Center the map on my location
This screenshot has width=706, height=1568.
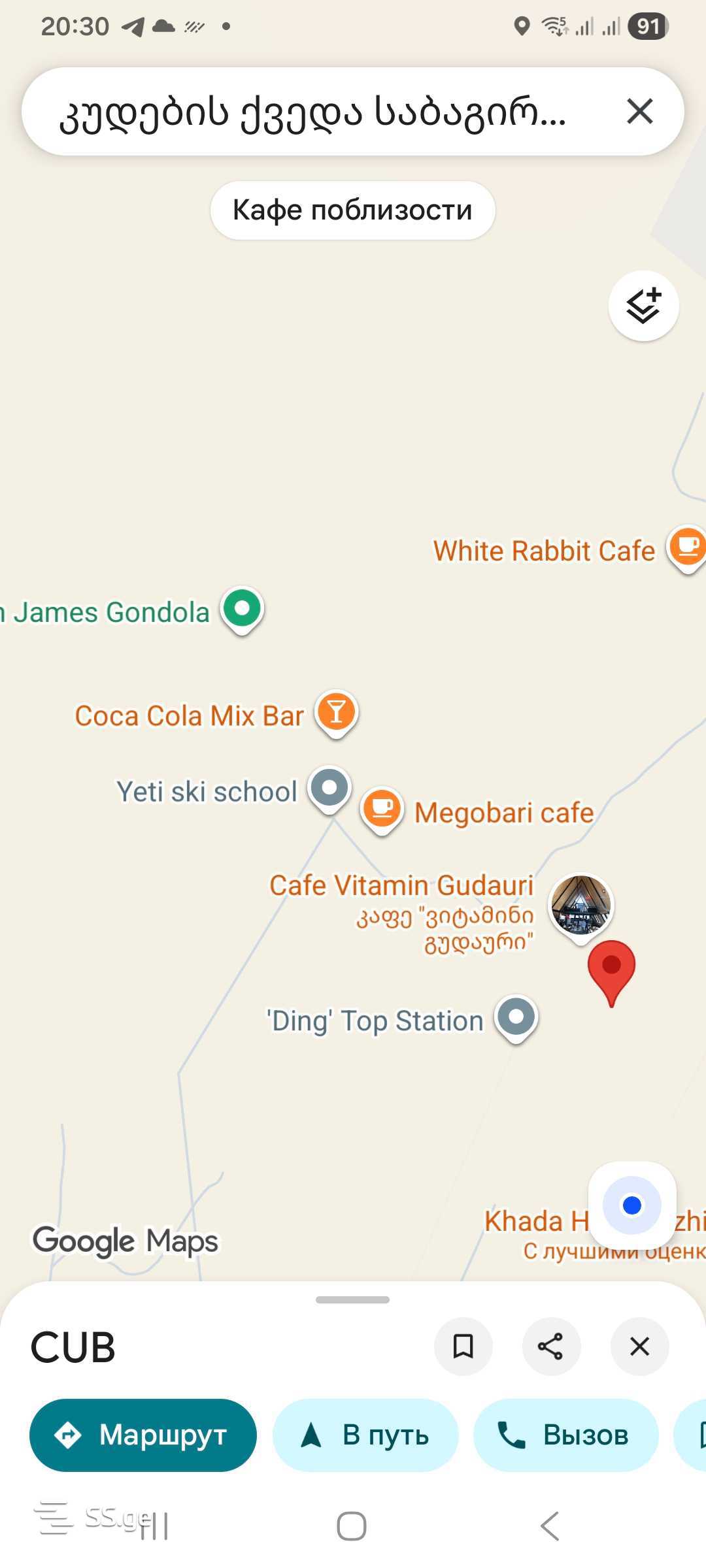(631, 1205)
